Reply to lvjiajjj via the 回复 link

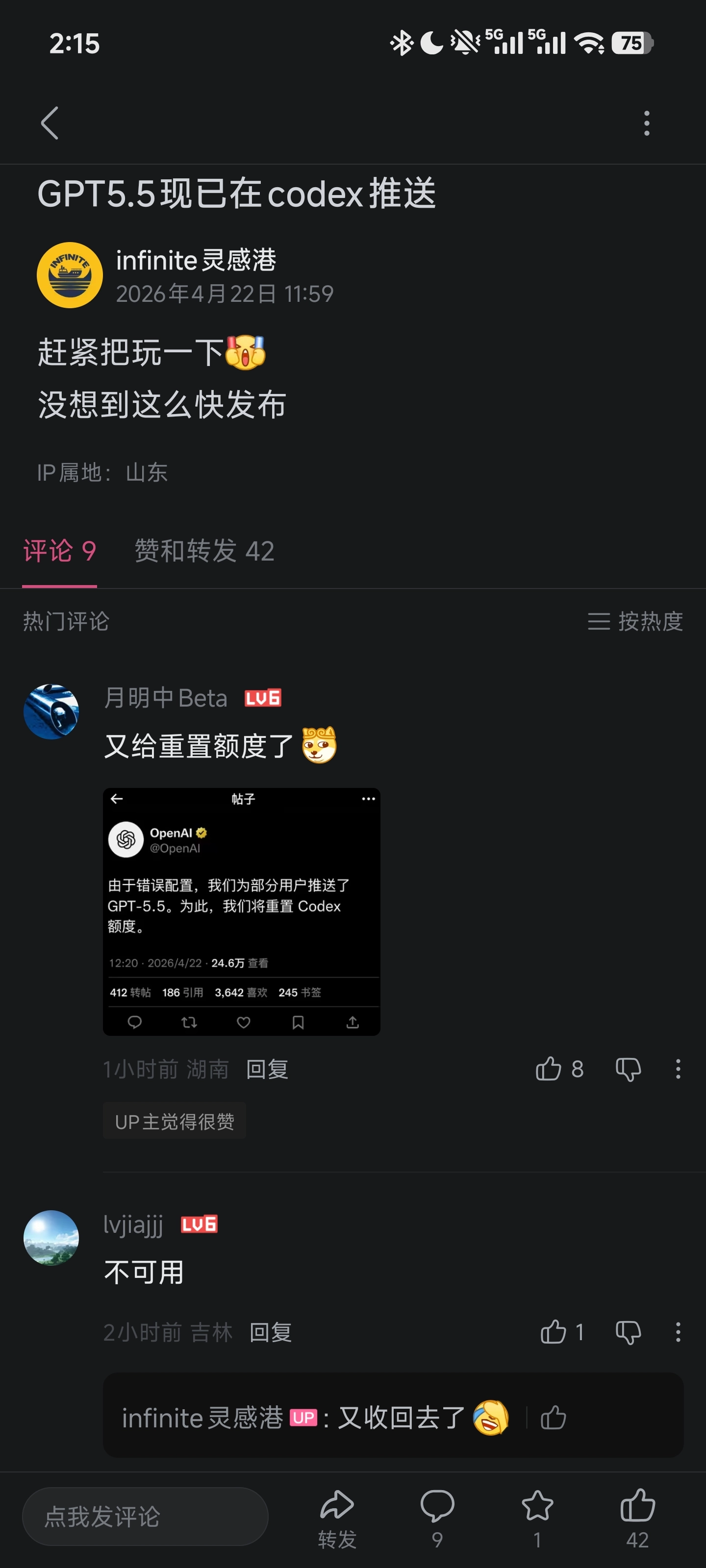271,1332
